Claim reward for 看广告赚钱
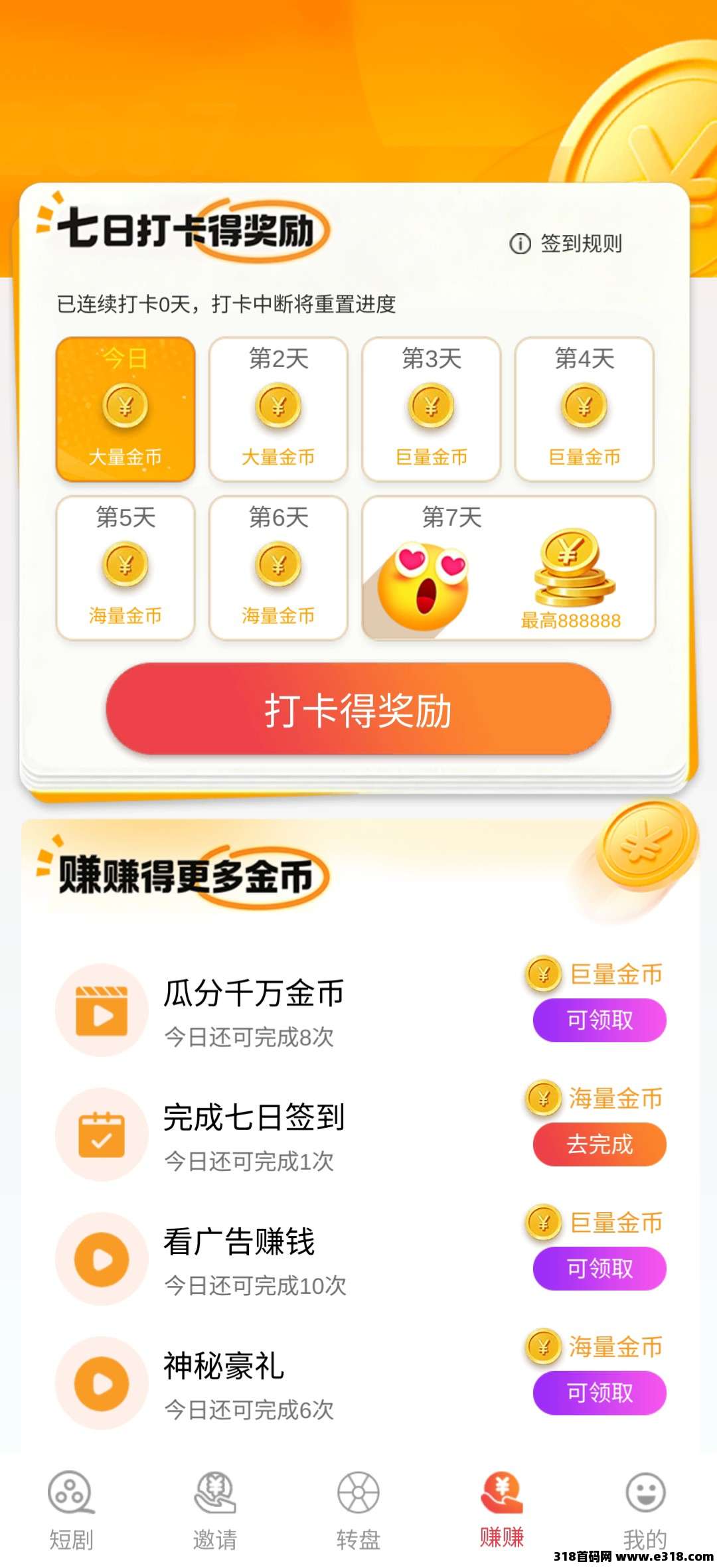The image size is (717, 1568). click(599, 1269)
